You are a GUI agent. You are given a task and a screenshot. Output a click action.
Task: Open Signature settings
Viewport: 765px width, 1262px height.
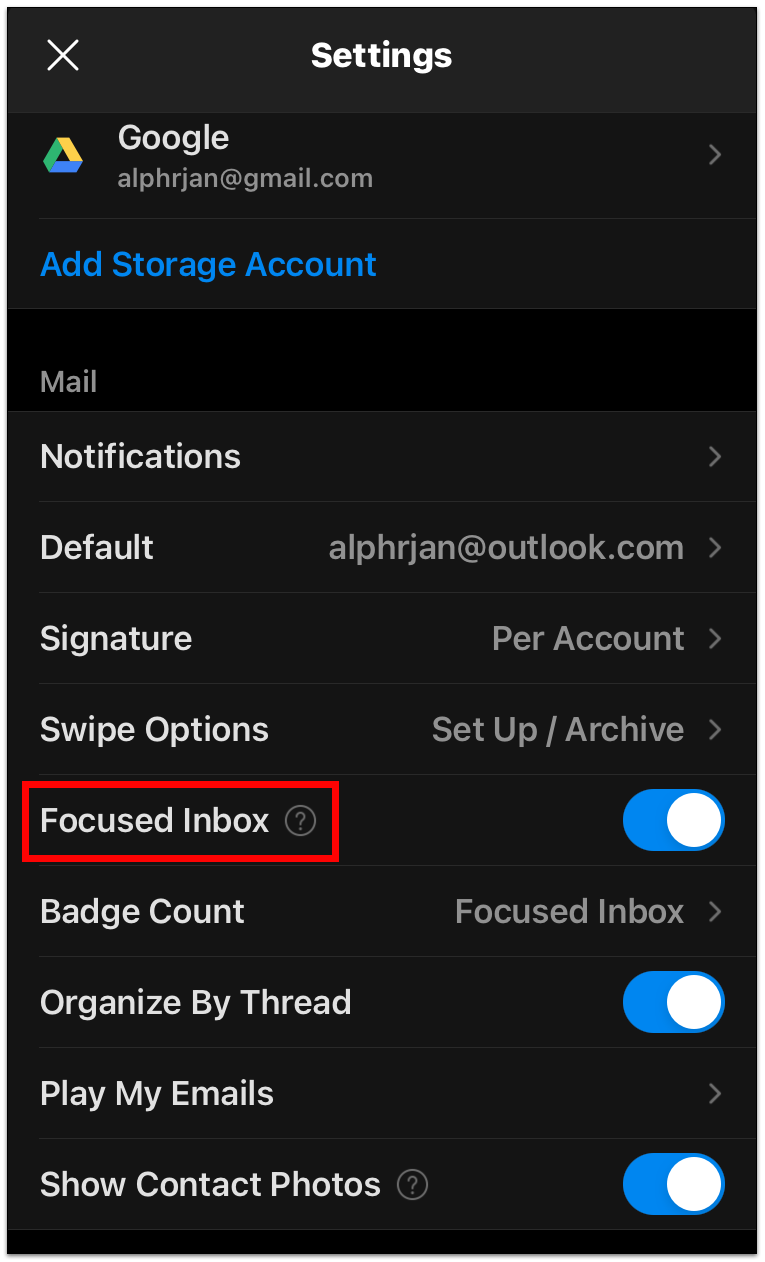tap(382, 639)
